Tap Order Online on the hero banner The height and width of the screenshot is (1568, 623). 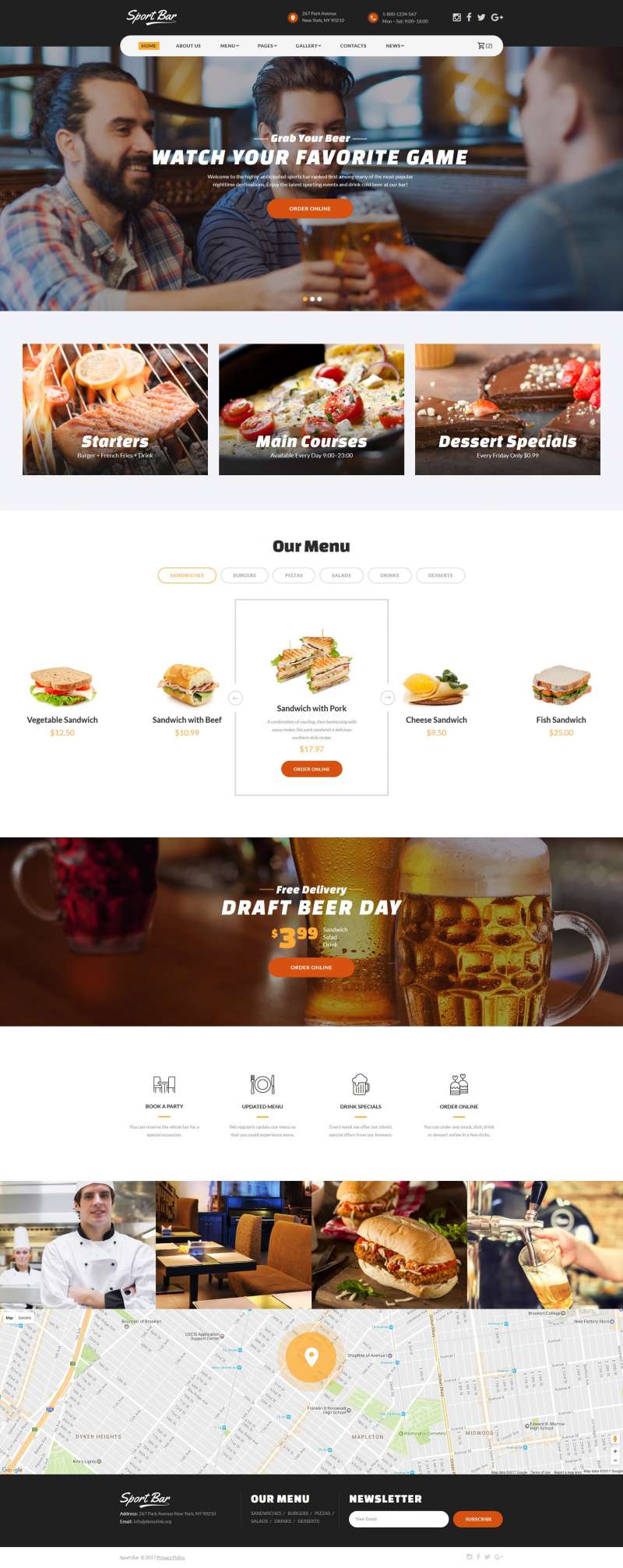coord(310,209)
